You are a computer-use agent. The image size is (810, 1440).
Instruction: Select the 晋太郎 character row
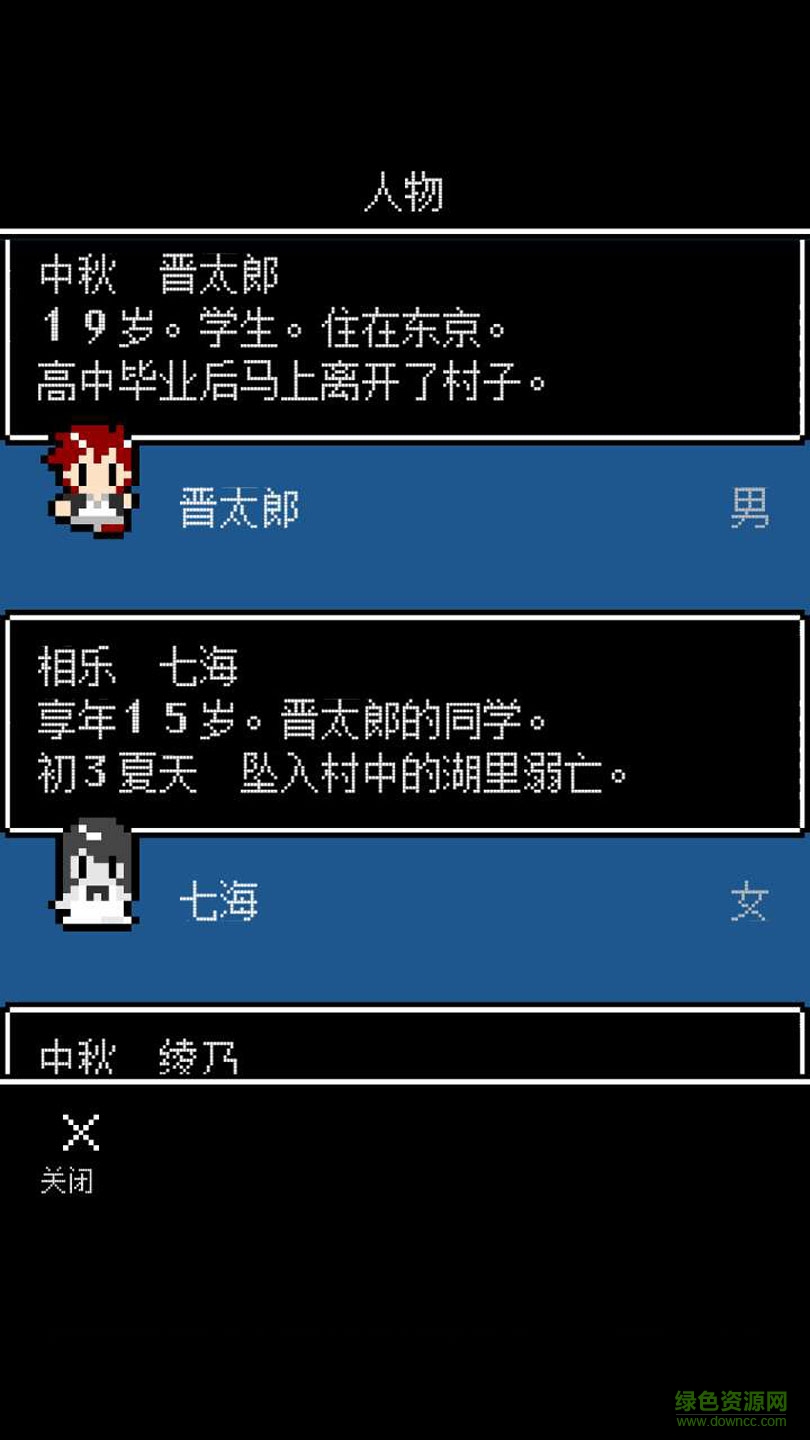click(x=404, y=512)
